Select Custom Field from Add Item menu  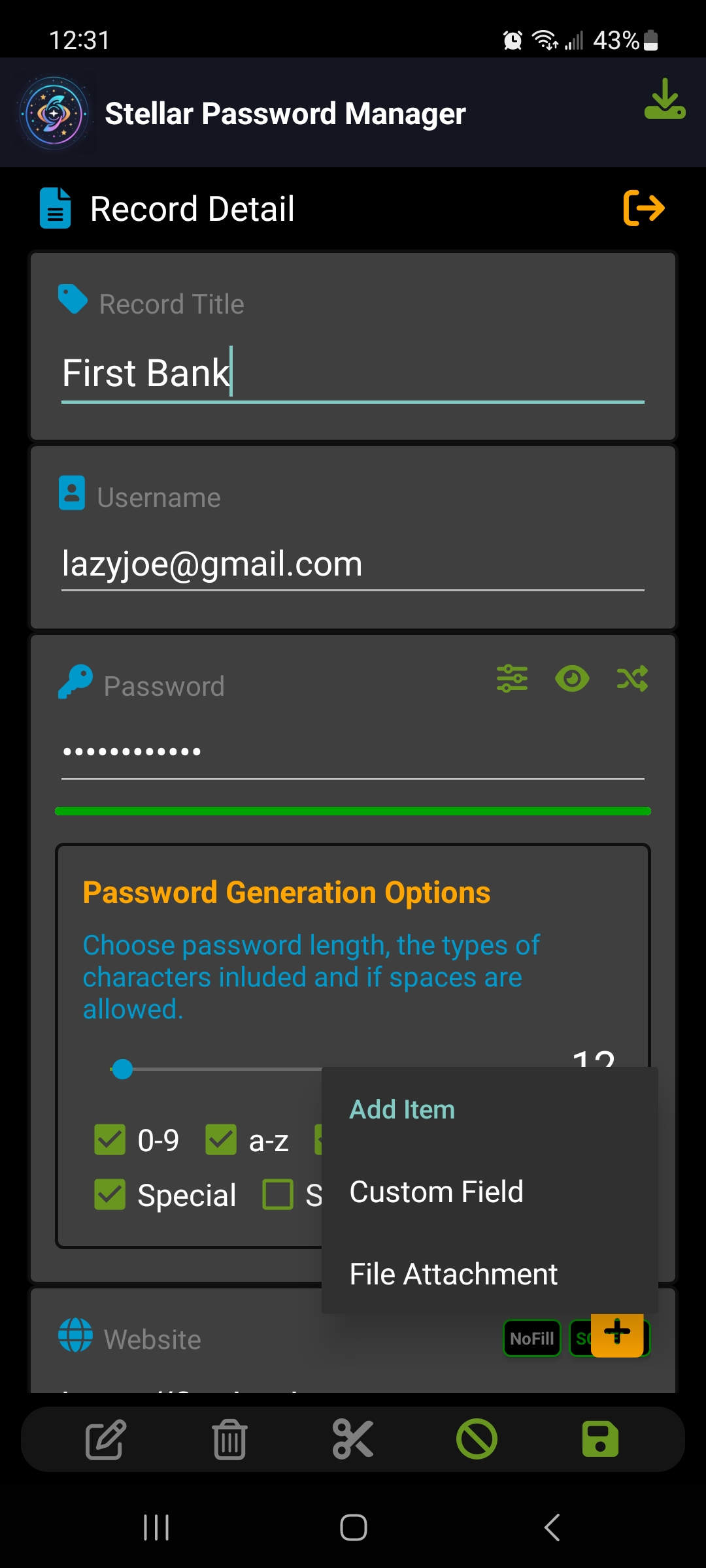[436, 1192]
